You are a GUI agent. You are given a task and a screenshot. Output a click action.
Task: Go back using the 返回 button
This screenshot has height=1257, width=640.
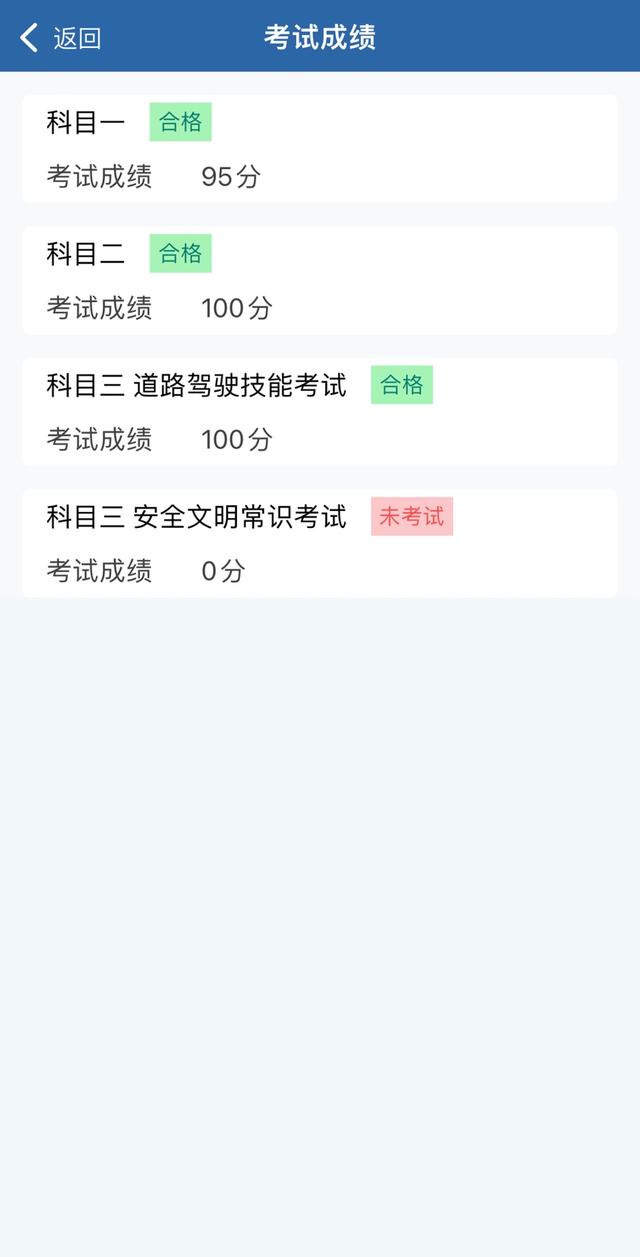coord(61,38)
